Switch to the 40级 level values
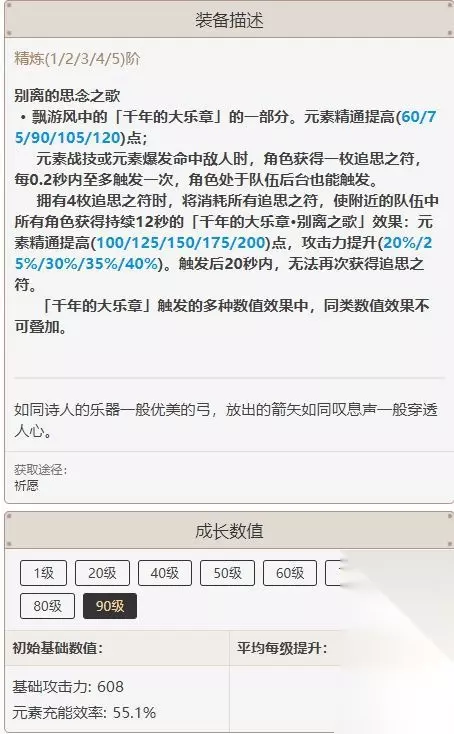 pyautogui.click(x=165, y=573)
